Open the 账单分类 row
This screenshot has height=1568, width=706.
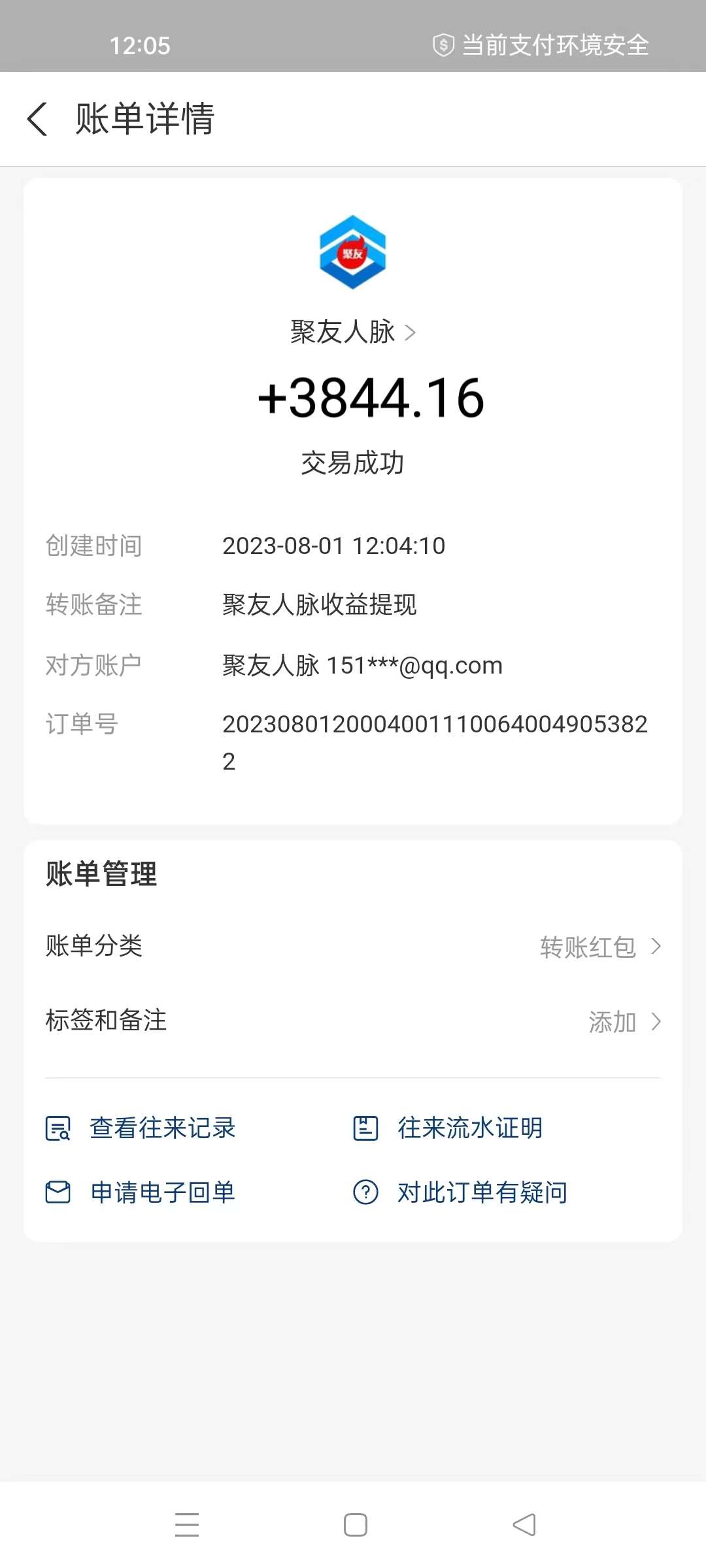click(x=353, y=946)
